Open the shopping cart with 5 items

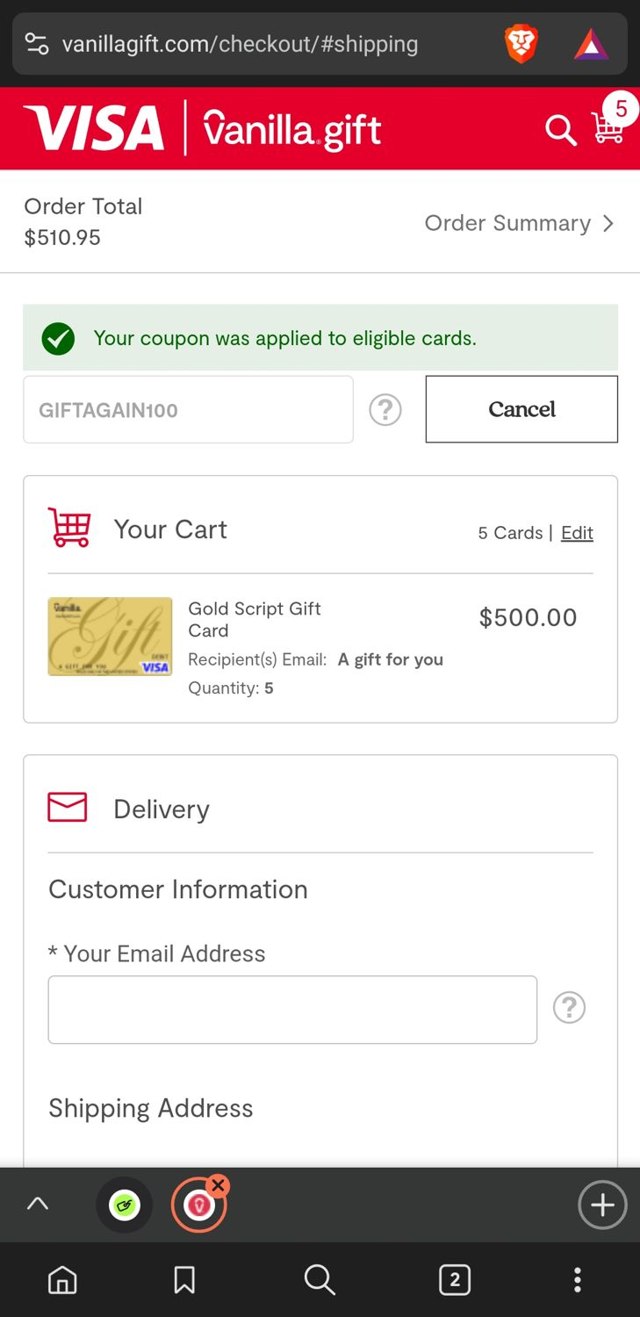[608, 127]
